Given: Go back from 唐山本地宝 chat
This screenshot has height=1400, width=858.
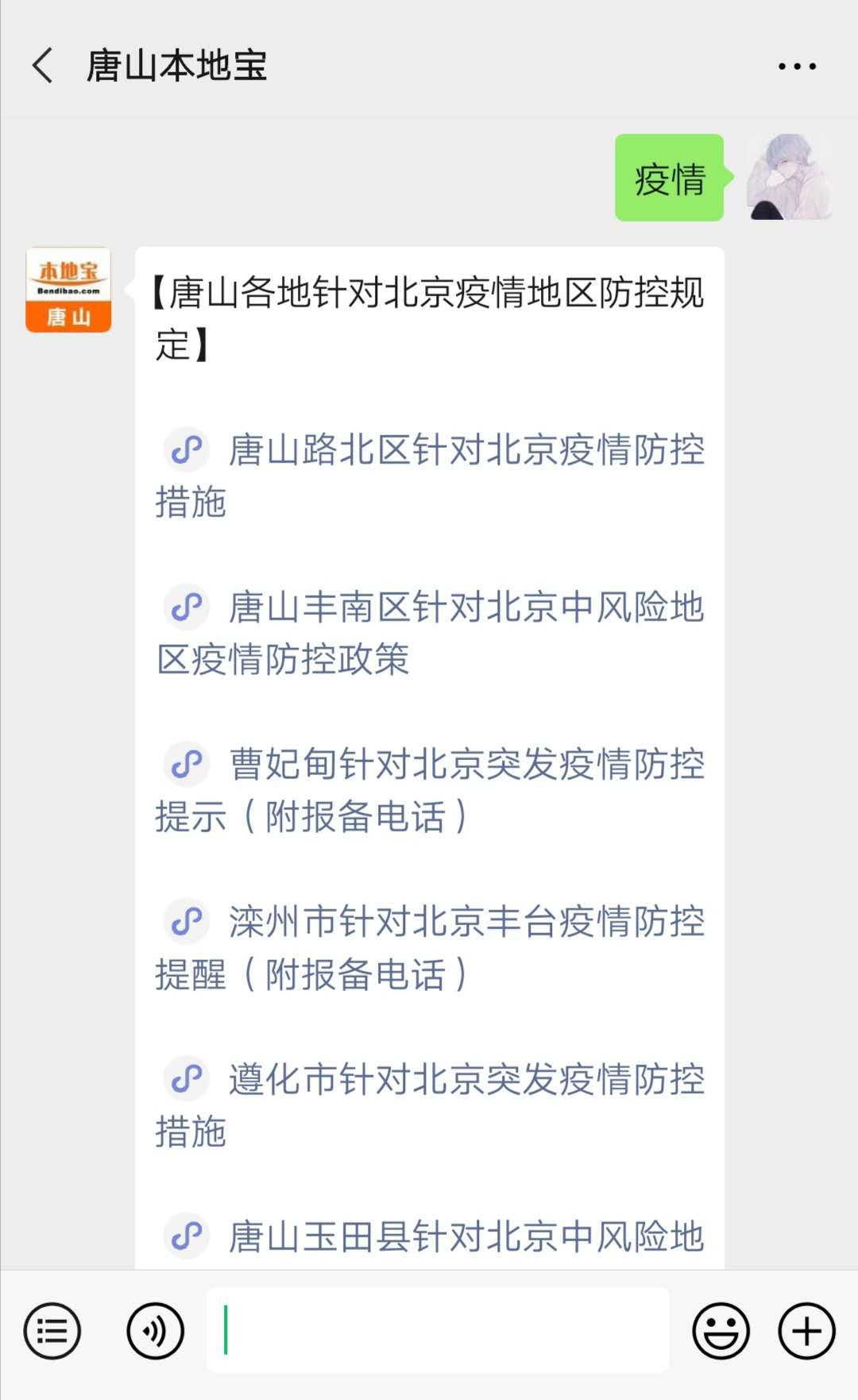Looking at the screenshot, I should (x=43, y=65).
